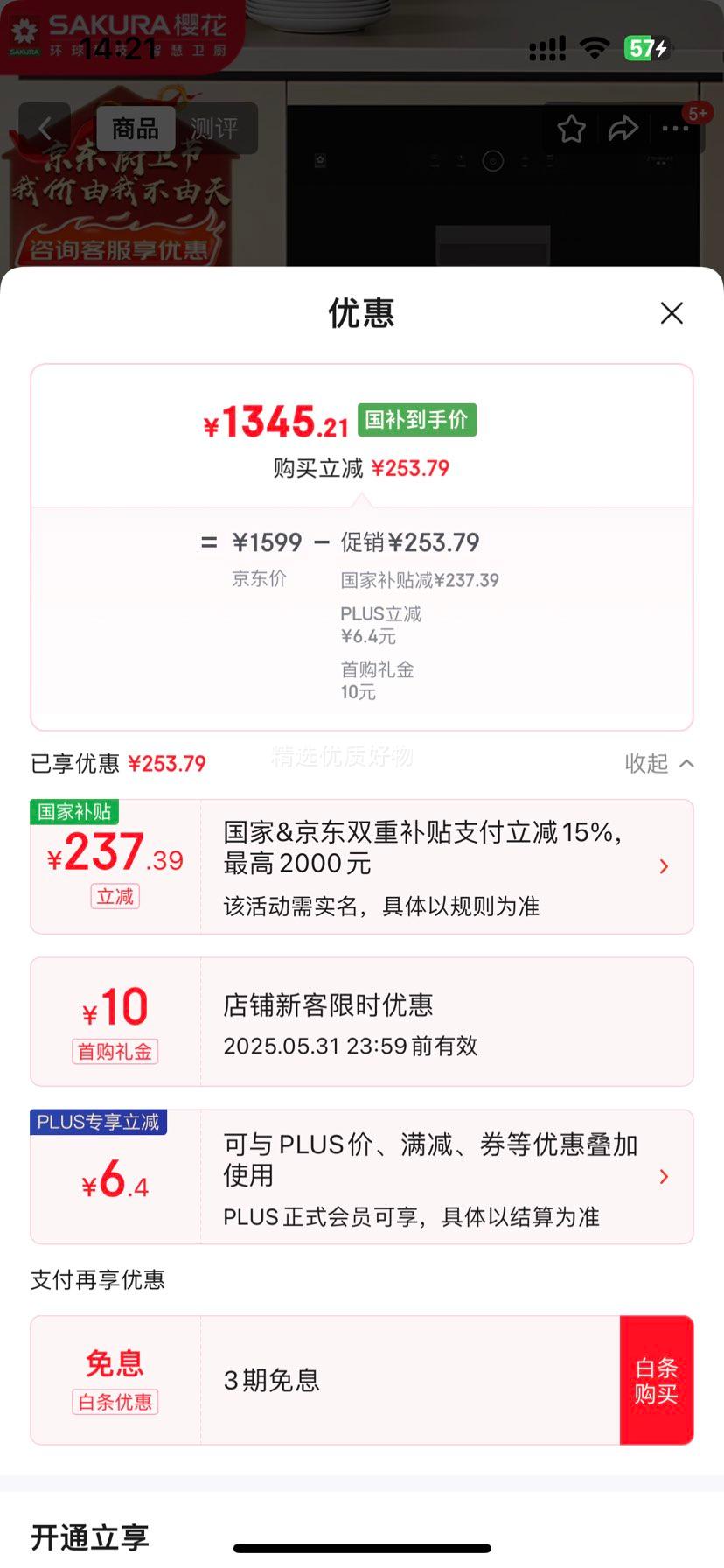Open the 开通立享 link

(x=88, y=1536)
